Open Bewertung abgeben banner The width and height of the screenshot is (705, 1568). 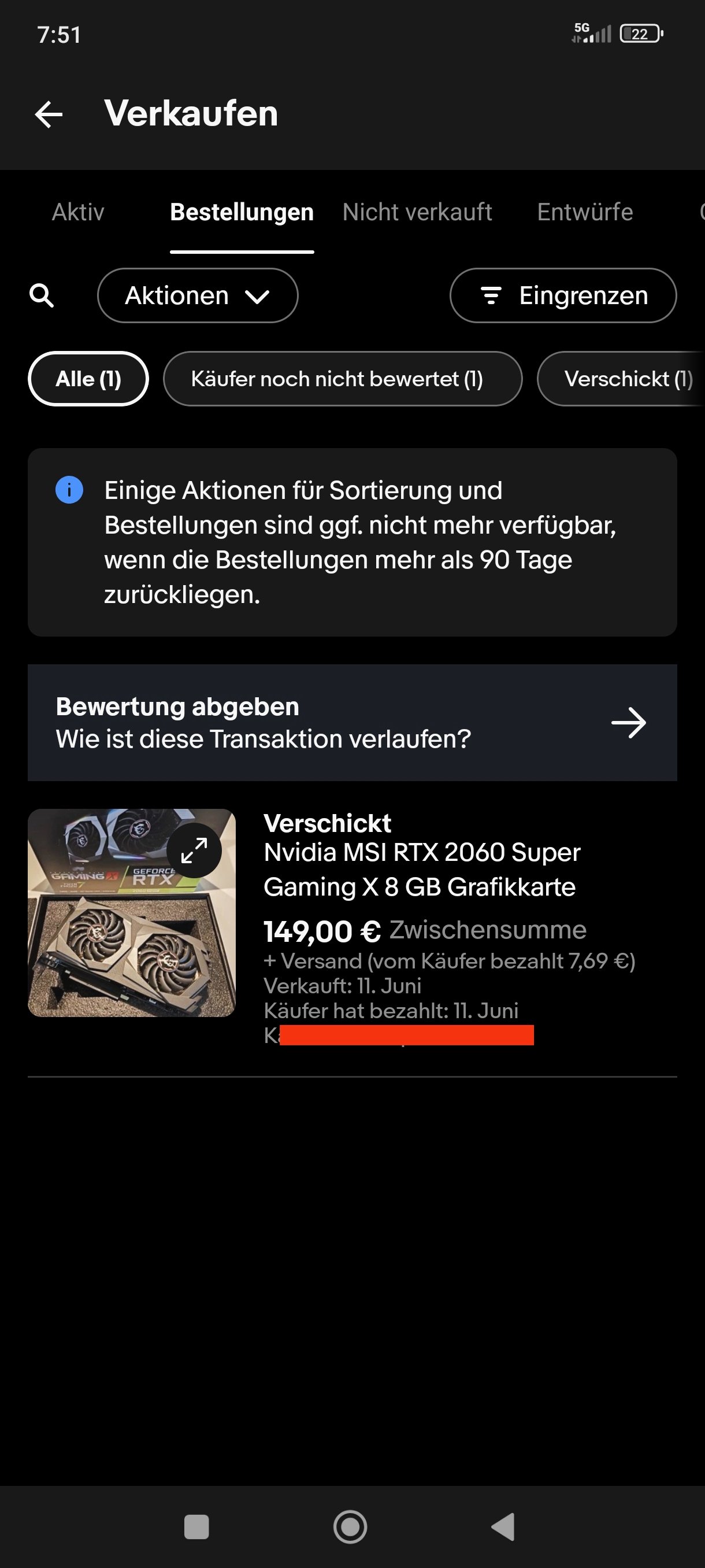pos(352,723)
